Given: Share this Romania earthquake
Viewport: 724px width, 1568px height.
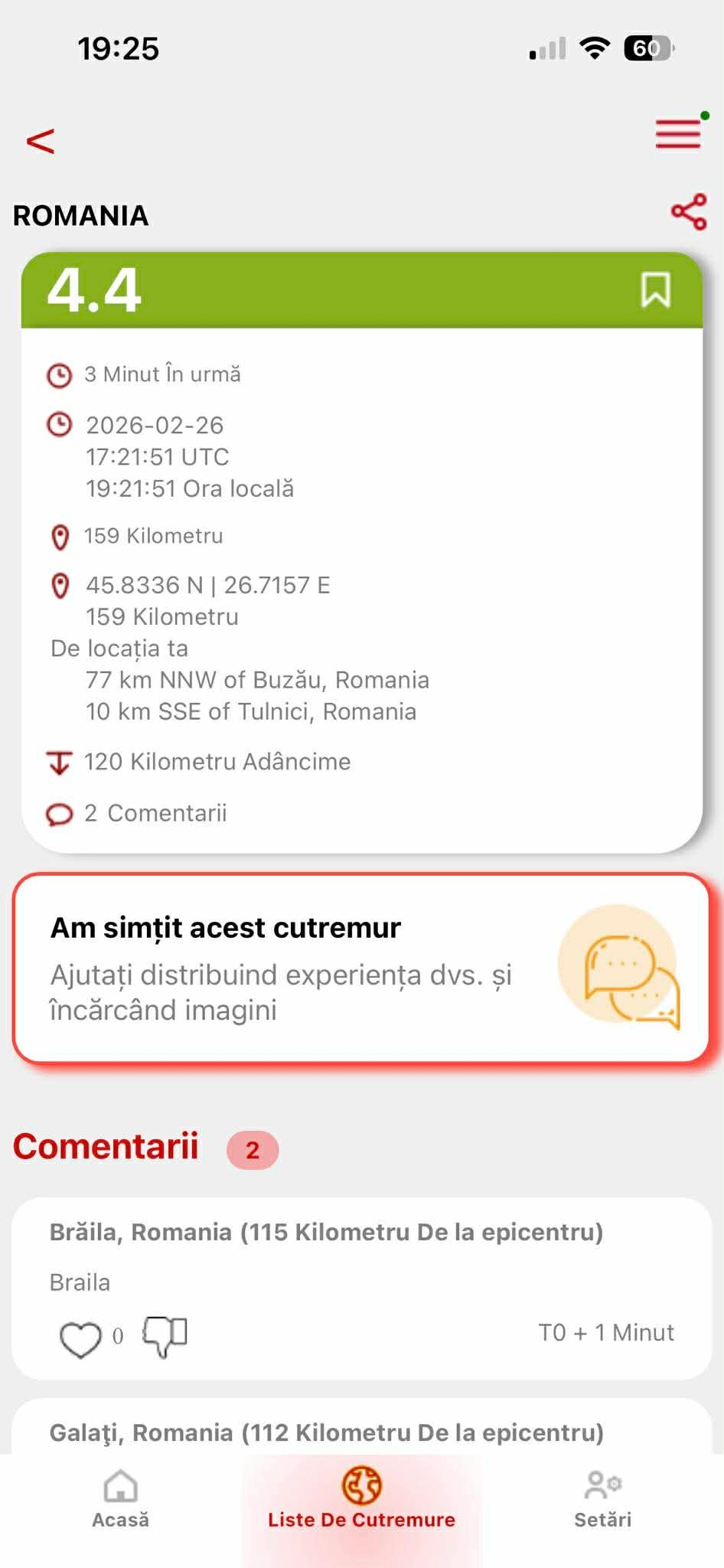Looking at the screenshot, I should pyautogui.click(x=689, y=212).
